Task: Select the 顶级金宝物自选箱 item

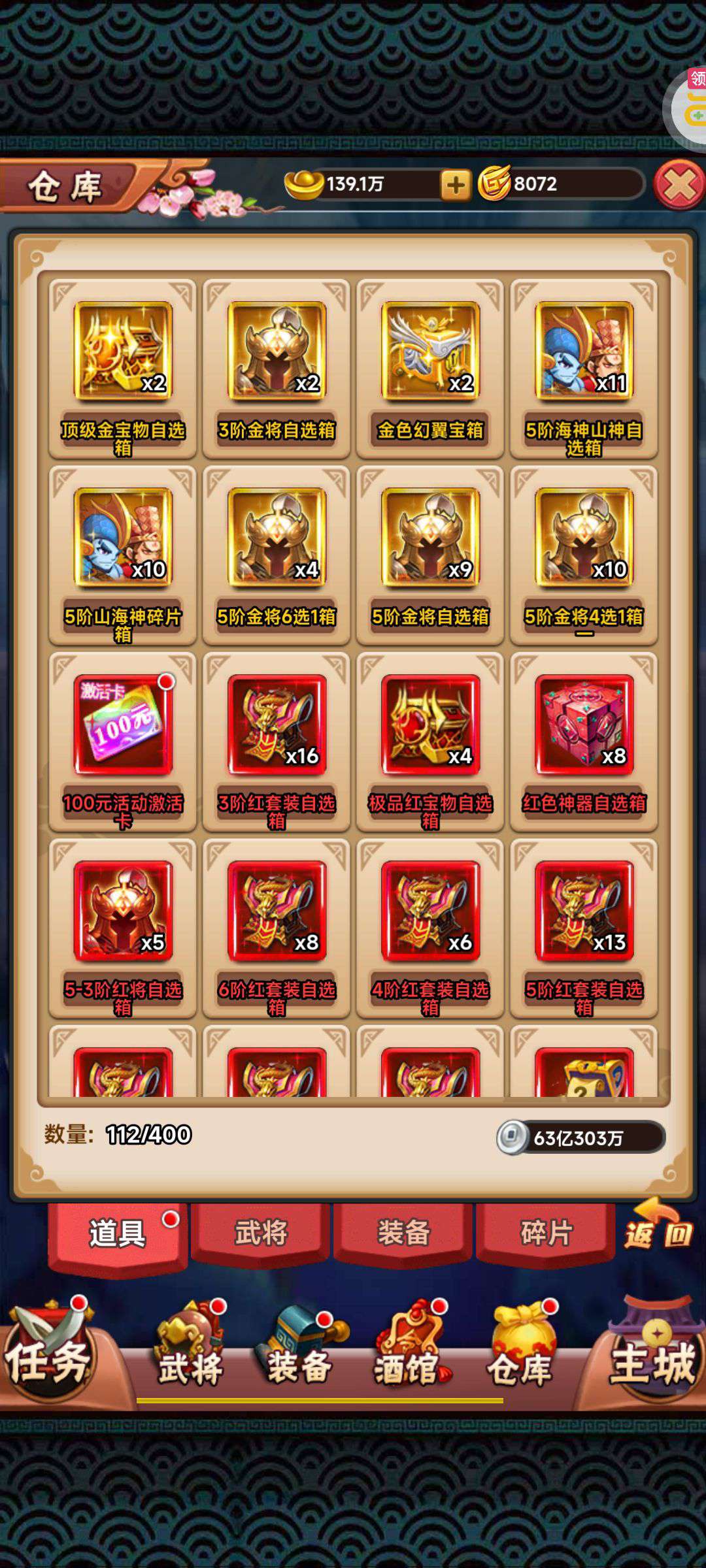Action: [x=123, y=369]
